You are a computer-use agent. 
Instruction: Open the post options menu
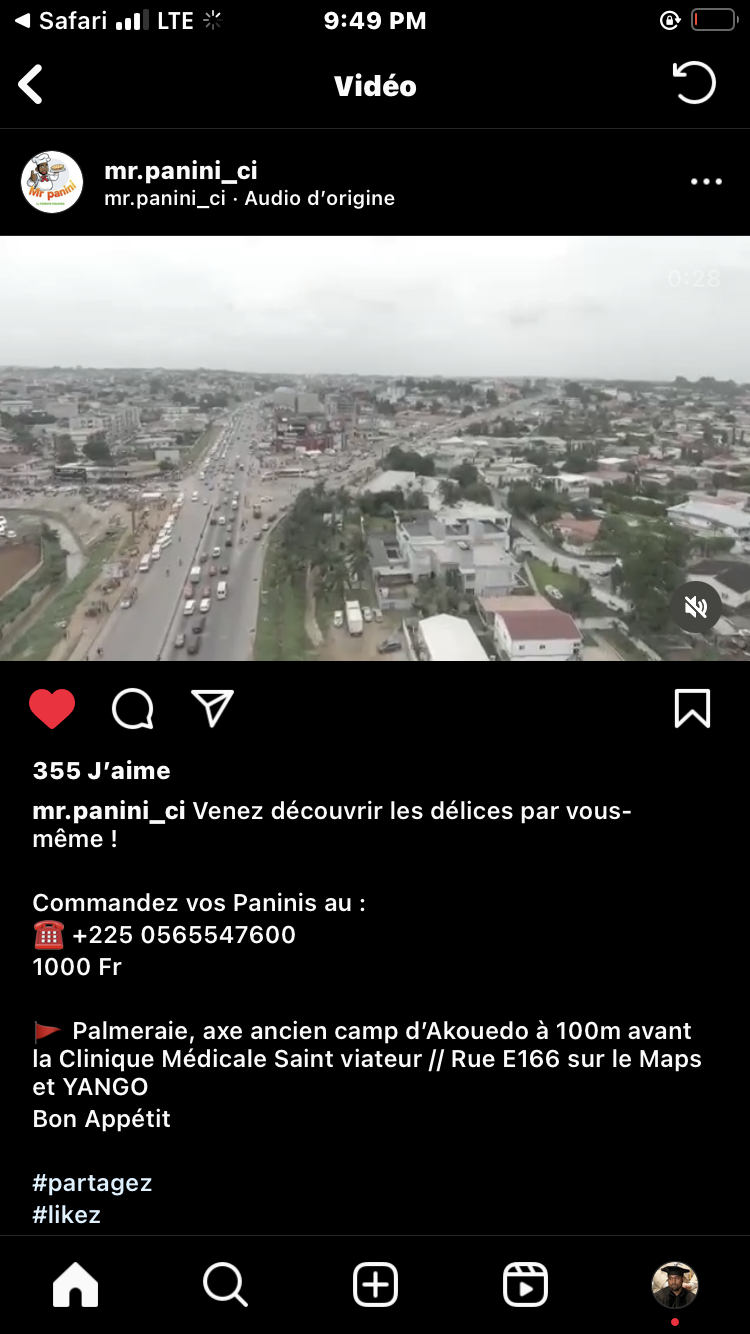coord(706,182)
